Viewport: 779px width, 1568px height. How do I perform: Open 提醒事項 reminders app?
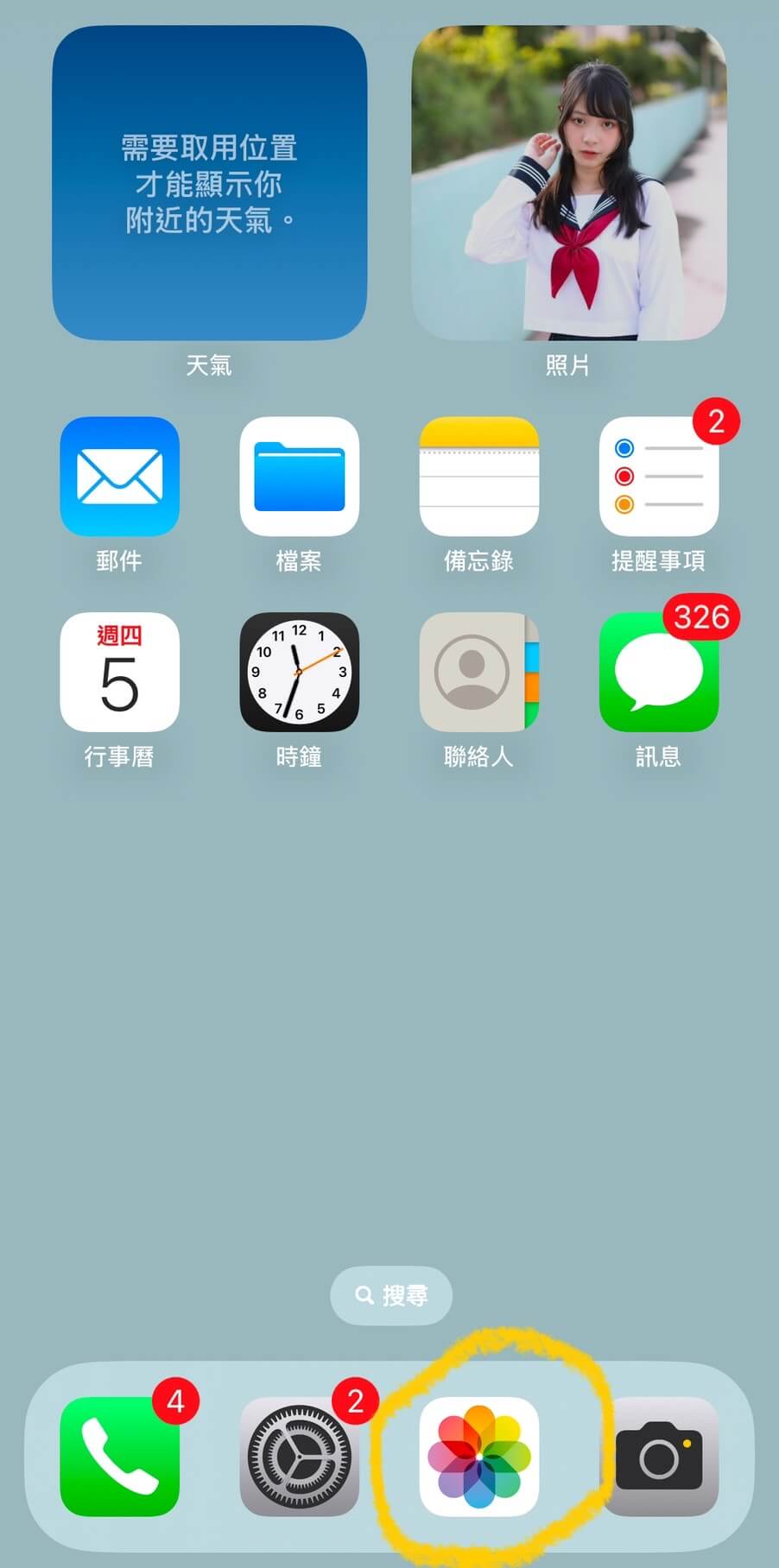(658, 477)
